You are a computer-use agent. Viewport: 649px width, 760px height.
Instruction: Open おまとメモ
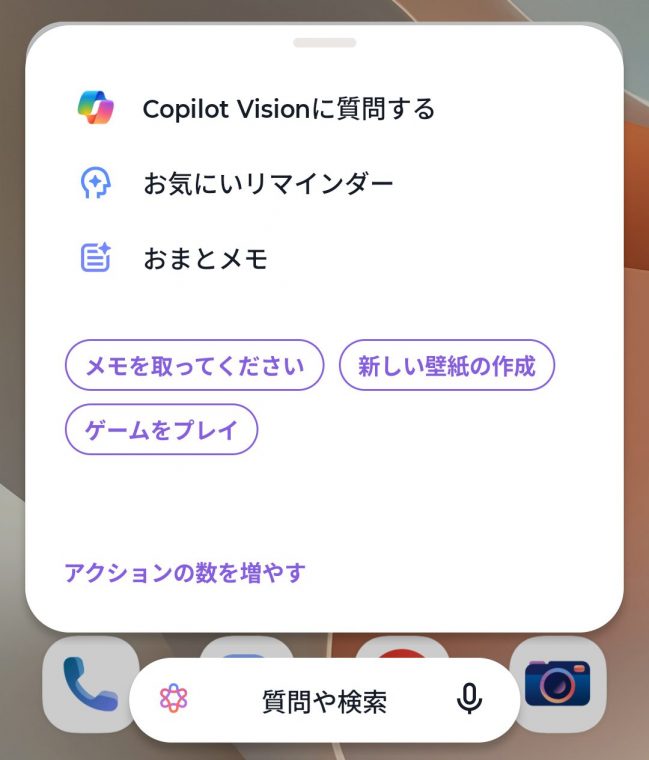[205, 258]
